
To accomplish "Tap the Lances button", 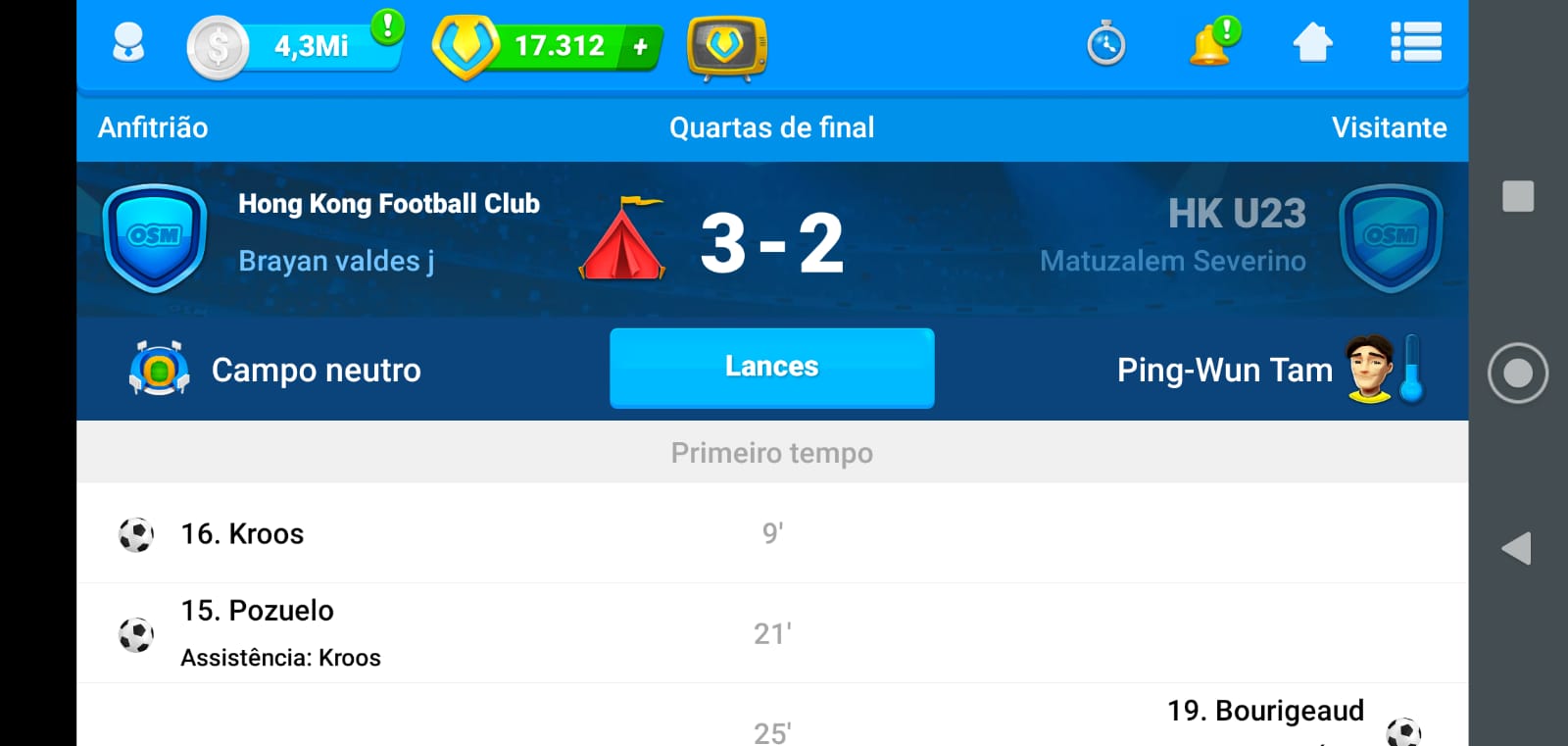I will point(771,368).
